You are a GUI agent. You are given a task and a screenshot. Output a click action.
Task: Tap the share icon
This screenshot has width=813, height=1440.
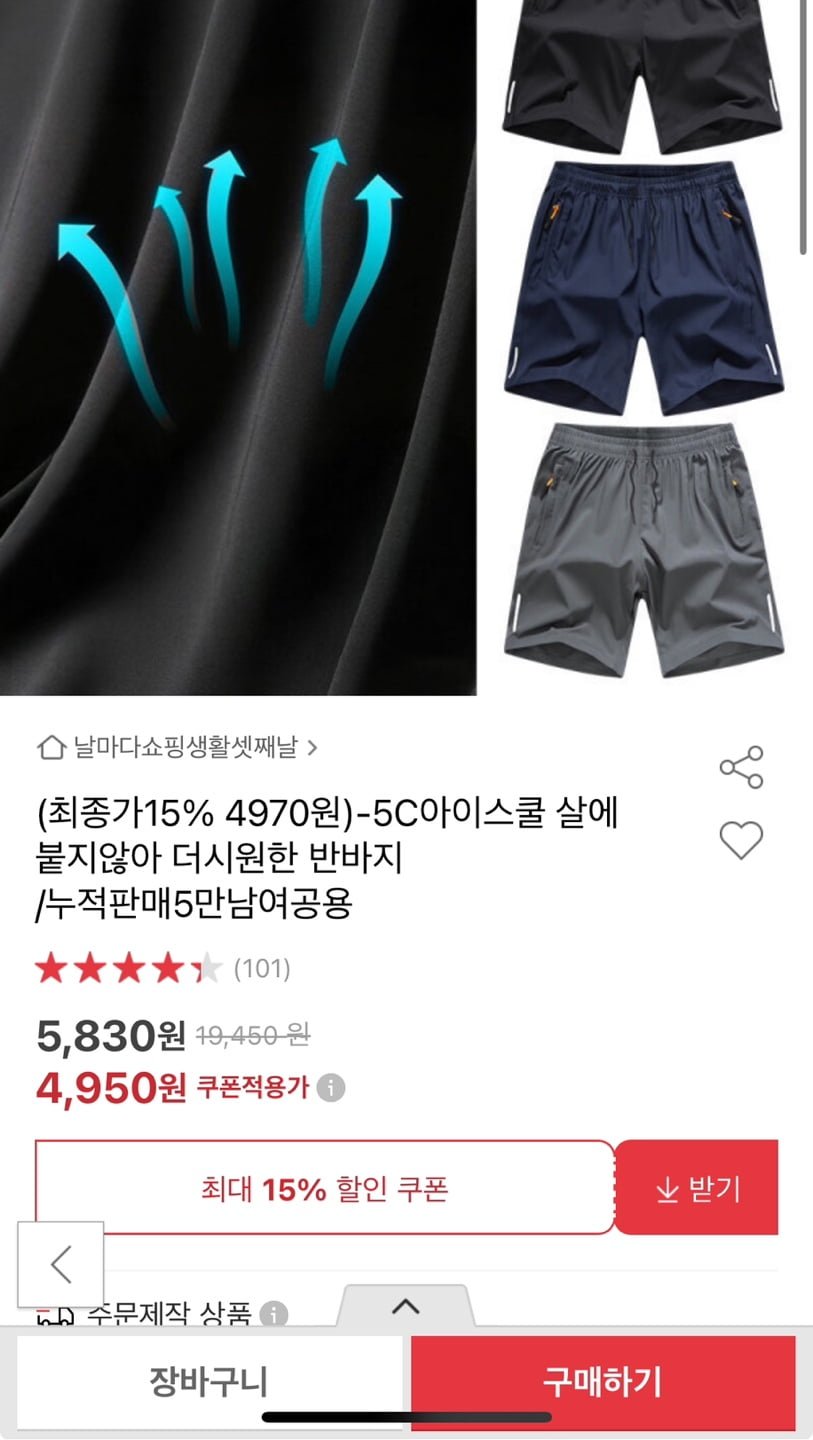[x=741, y=768]
